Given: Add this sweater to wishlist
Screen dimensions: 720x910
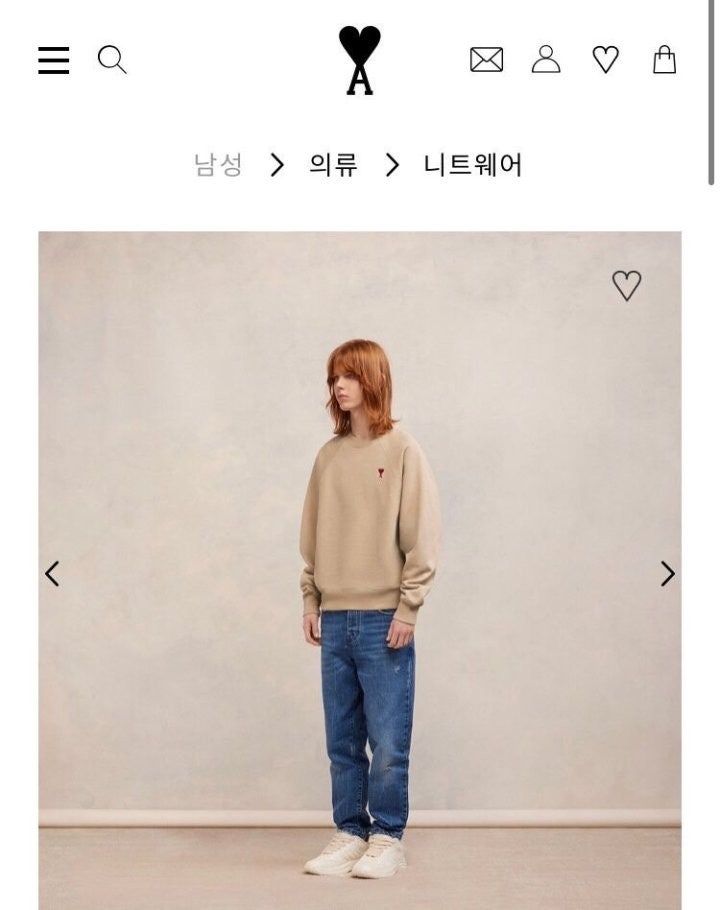Looking at the screenshot, I should [x=626, y=286].
